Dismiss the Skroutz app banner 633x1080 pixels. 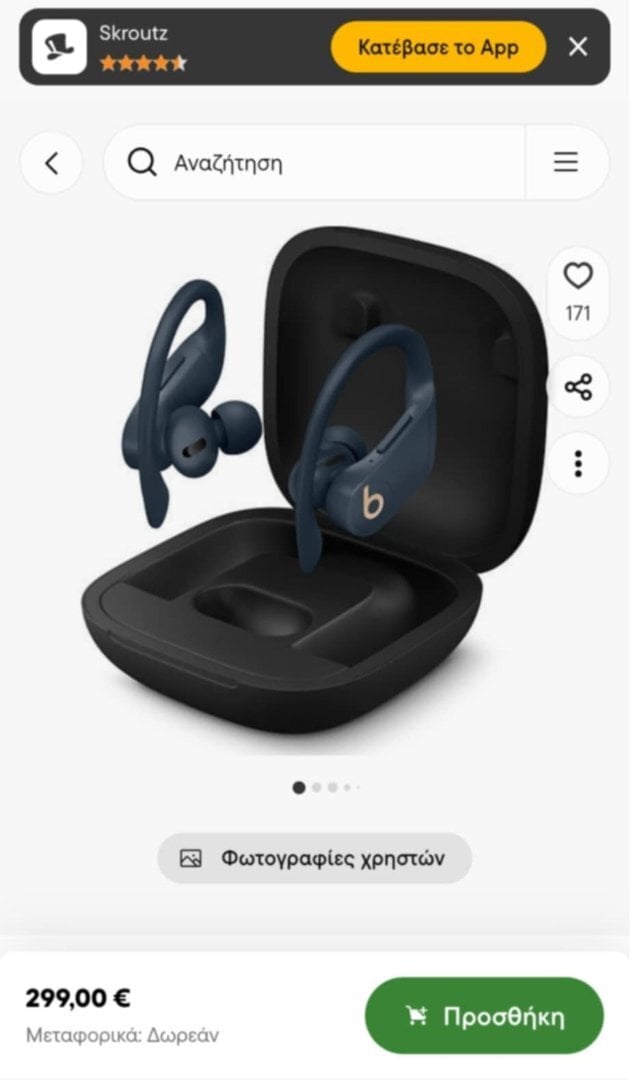click(x=577, y=47)
